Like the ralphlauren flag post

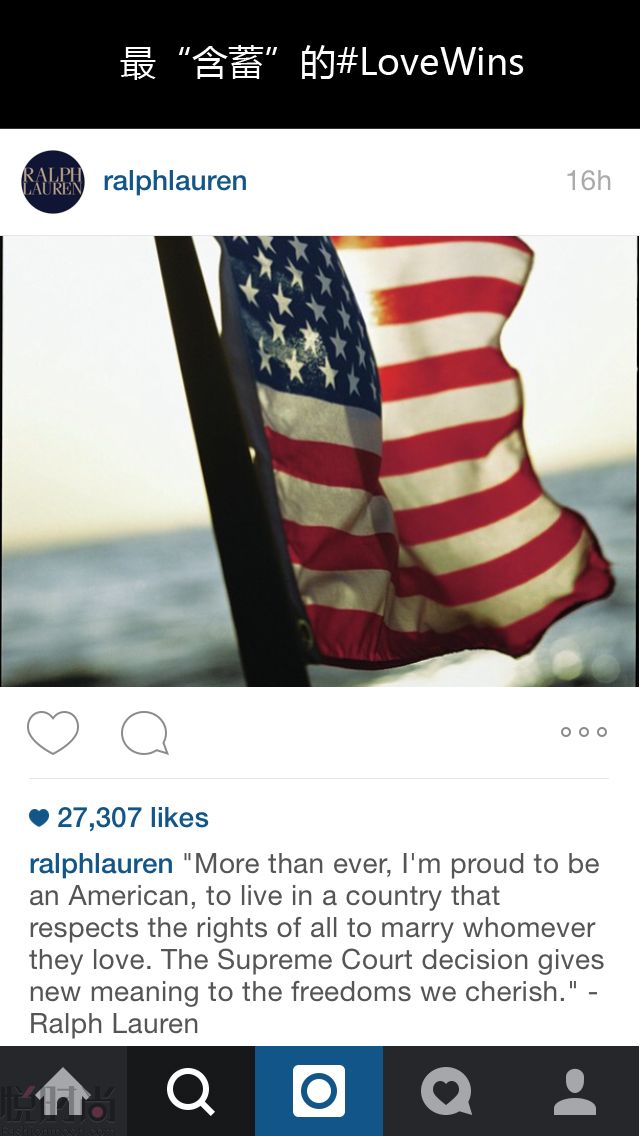coord(53,732)
